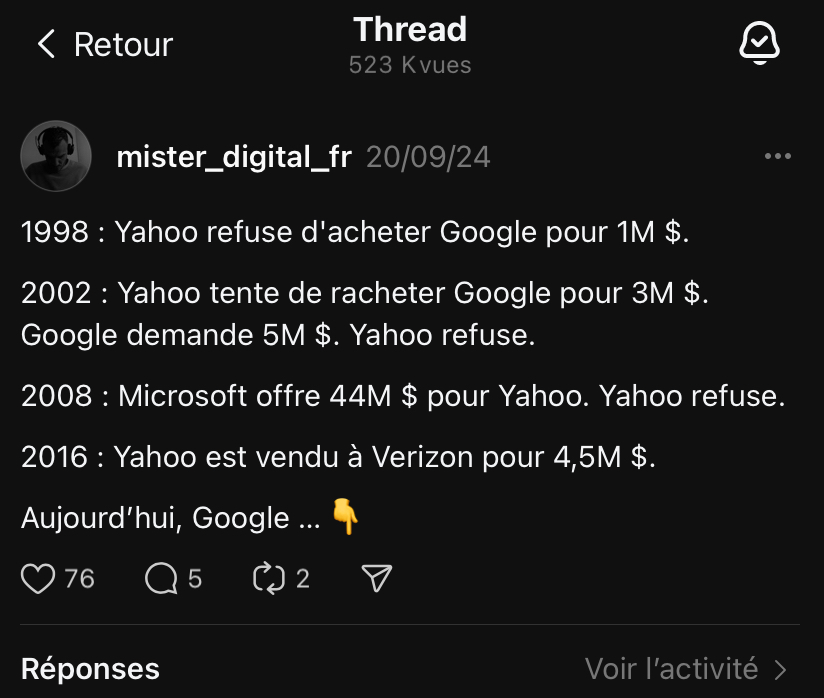This screenshot has width=824, height=698.
Task: Share the post via the paper plane
Action: click(x=376, y=578)
